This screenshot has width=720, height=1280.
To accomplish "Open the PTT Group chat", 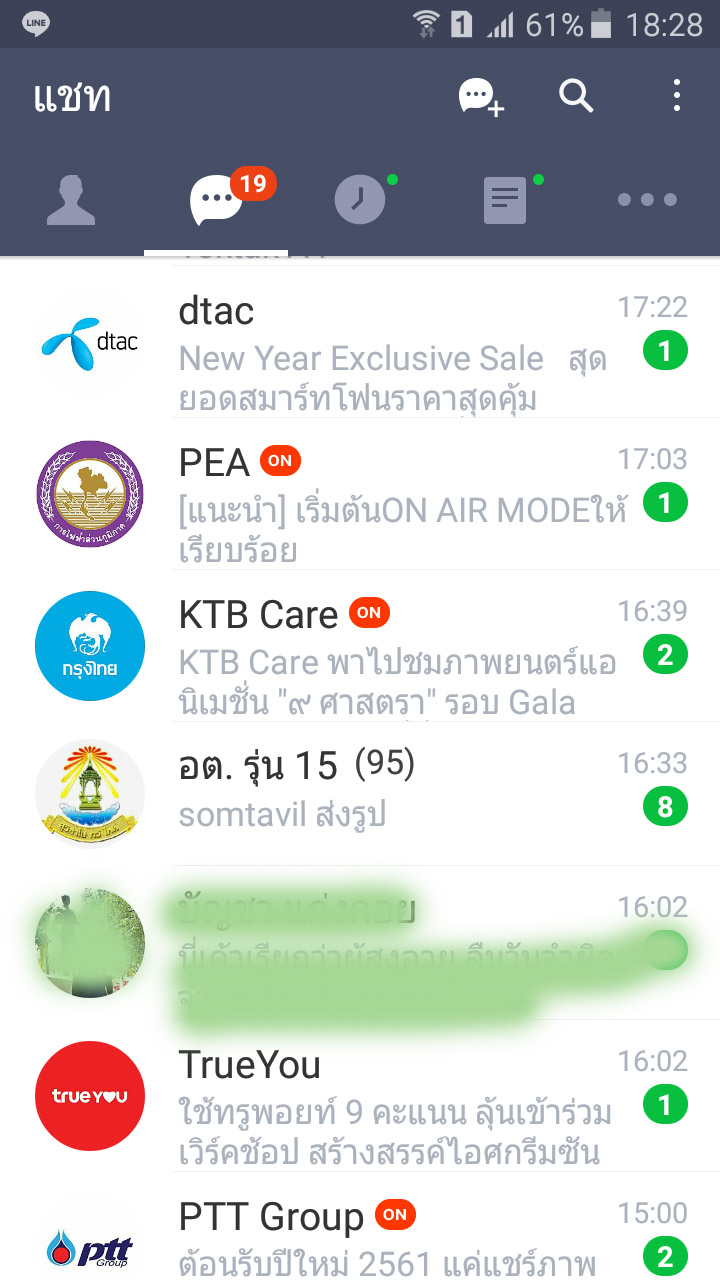I will tap(400, 1236).
